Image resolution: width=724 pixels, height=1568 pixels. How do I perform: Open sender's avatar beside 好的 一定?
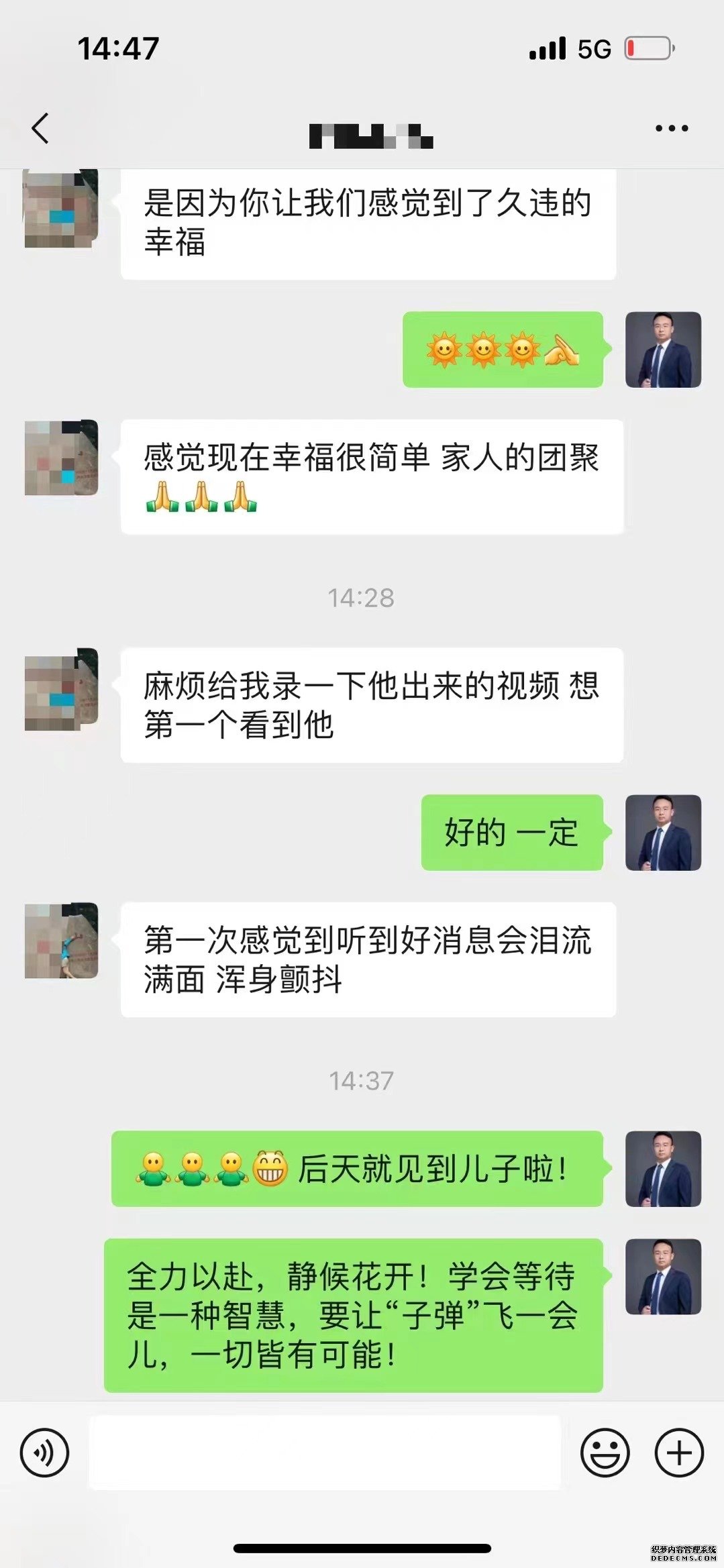tap(663, 833)
